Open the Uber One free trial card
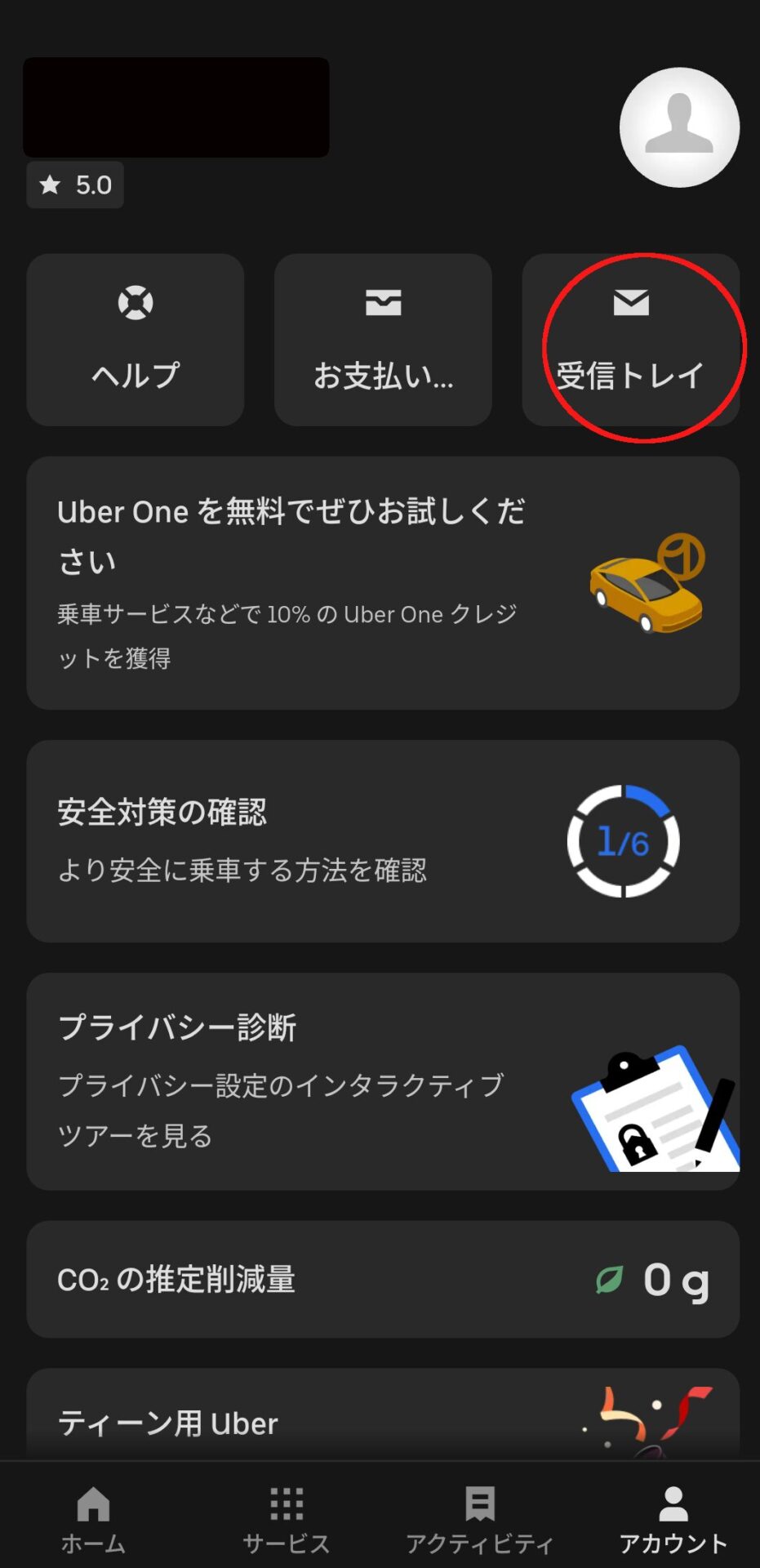 click(383, 583)
